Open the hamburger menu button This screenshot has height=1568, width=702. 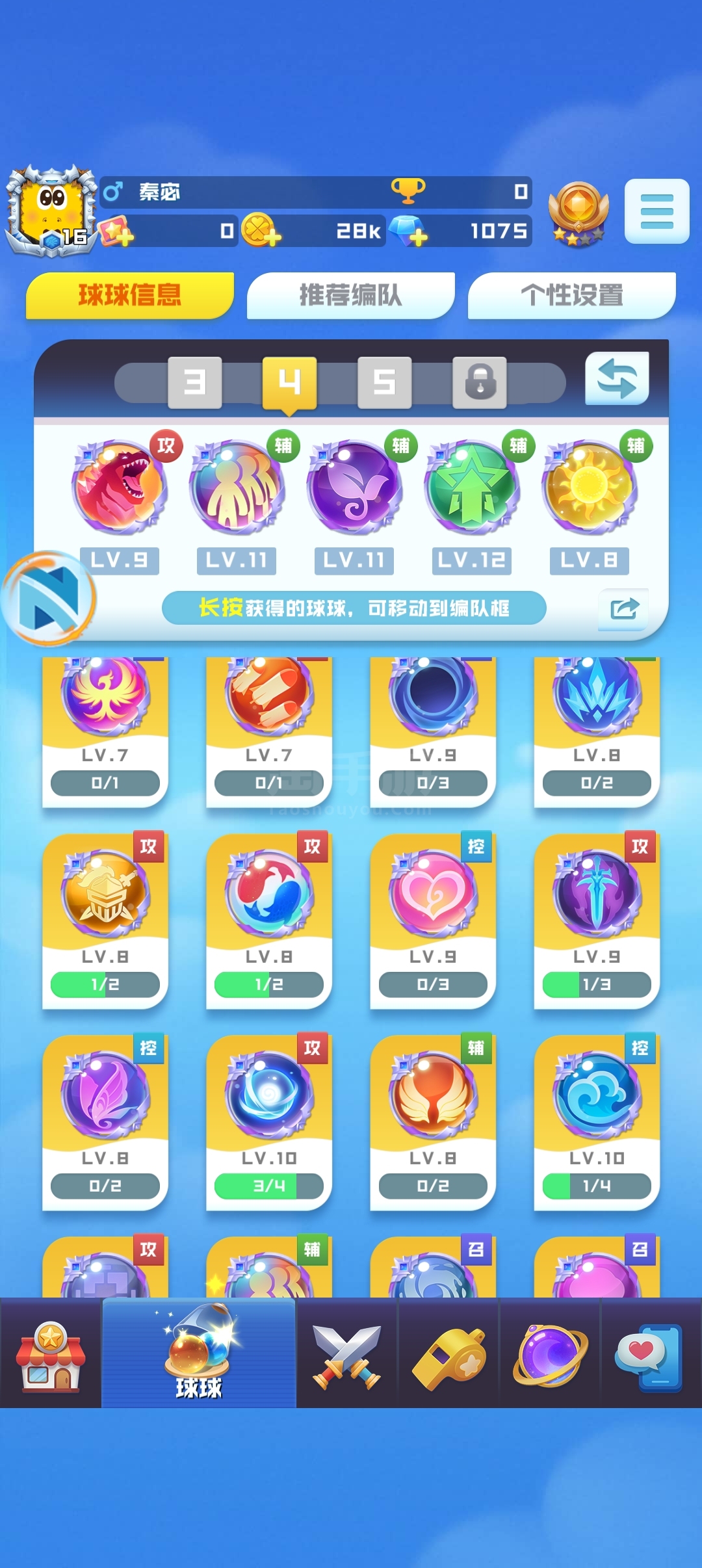tap(656, 211)
